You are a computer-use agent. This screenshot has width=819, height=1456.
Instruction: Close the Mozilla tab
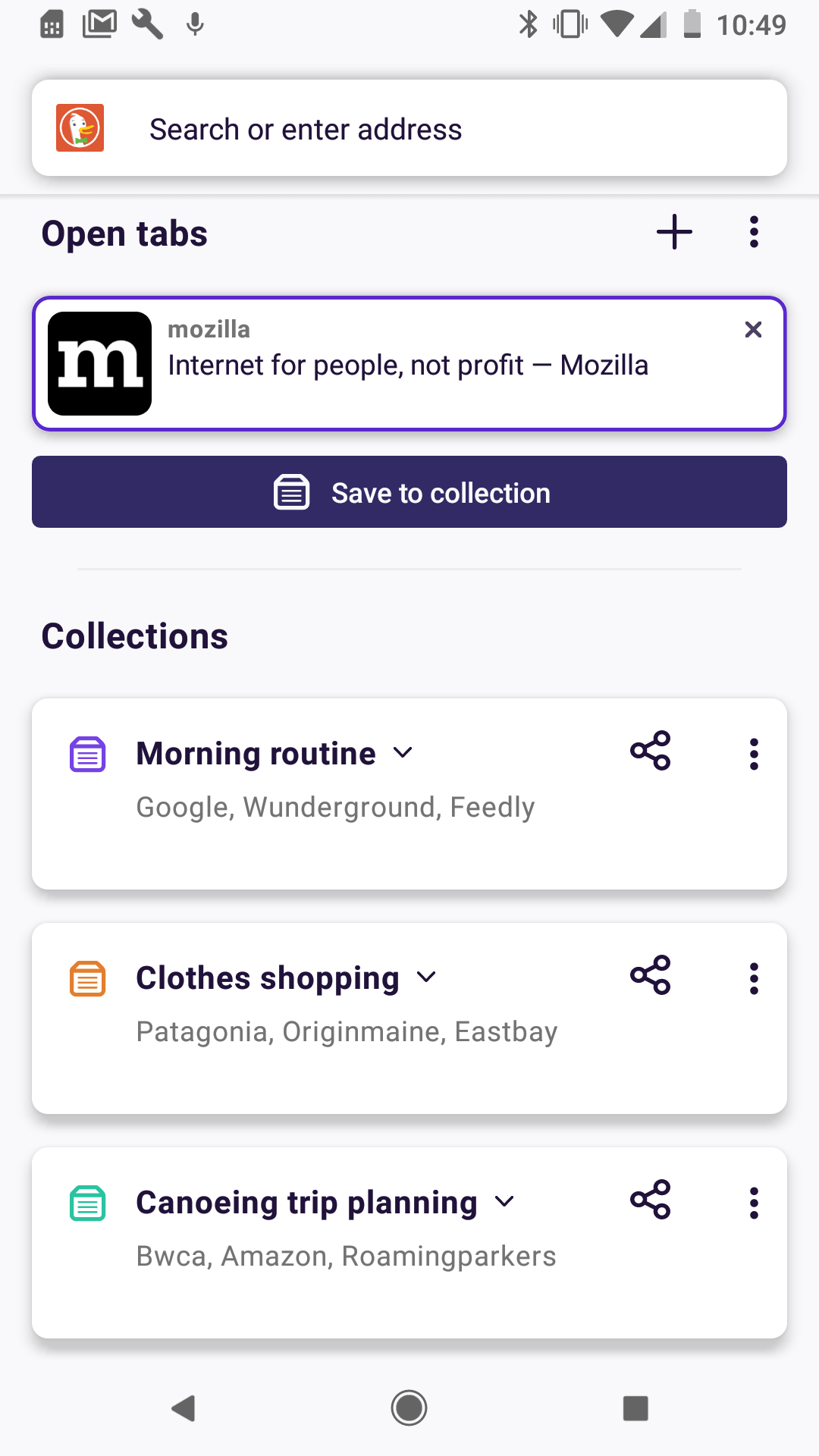753,330
